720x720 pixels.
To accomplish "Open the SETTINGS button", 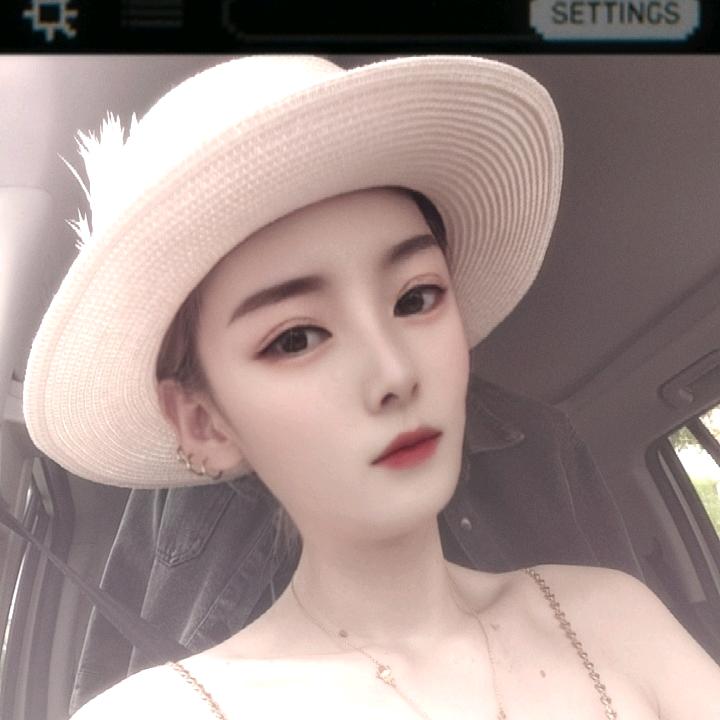I will (x=614, y=16).
